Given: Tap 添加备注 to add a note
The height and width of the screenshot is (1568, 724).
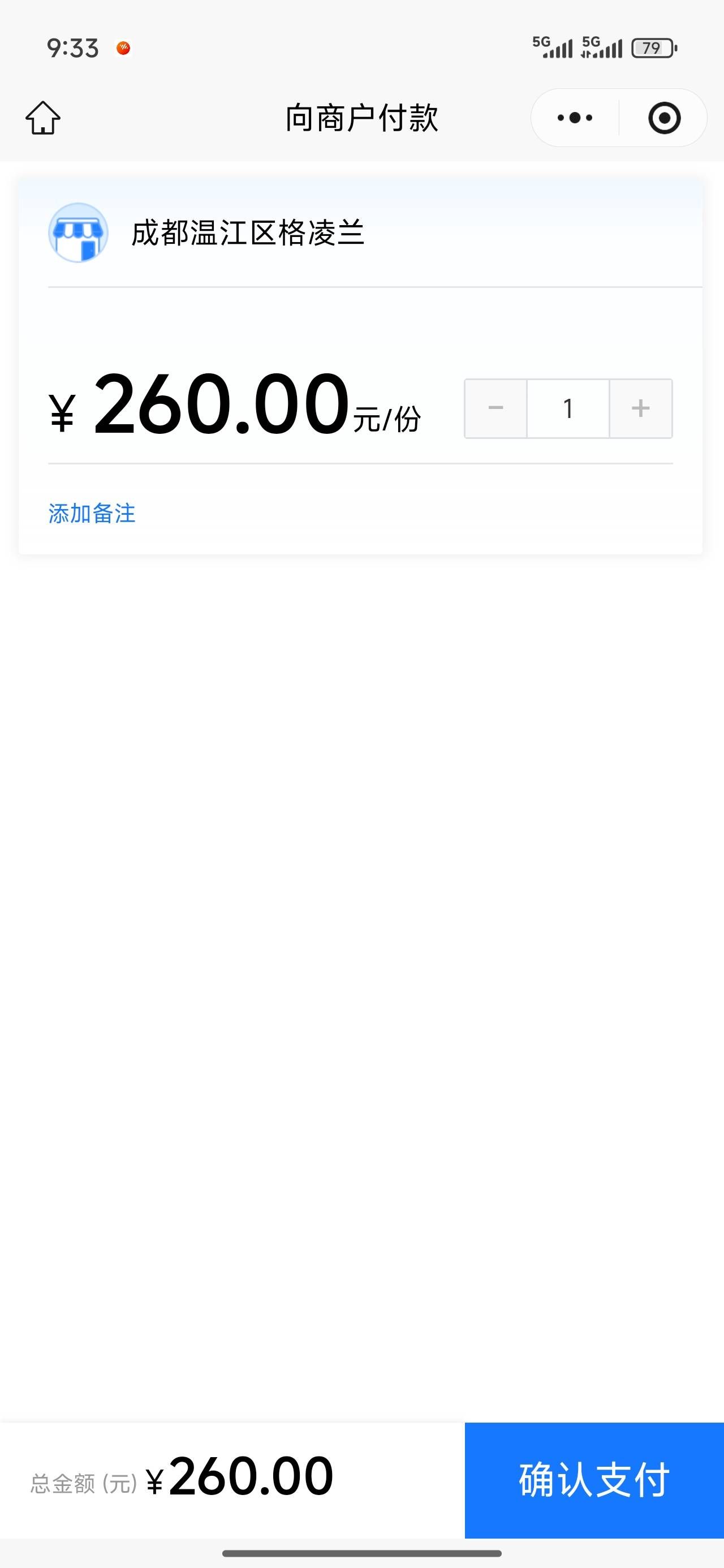Looking at the screenshot, I should [x=92, y=514].
